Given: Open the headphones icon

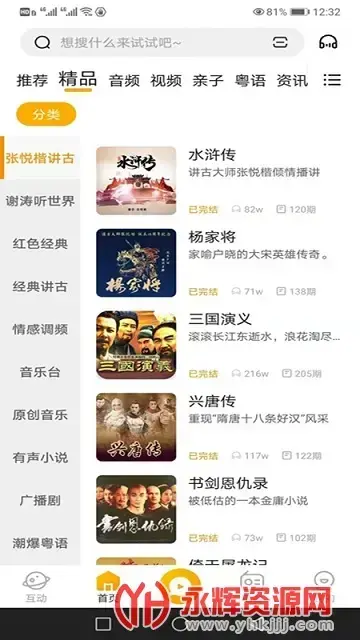Looking at the screenshot, I should (x=328, y=42).
